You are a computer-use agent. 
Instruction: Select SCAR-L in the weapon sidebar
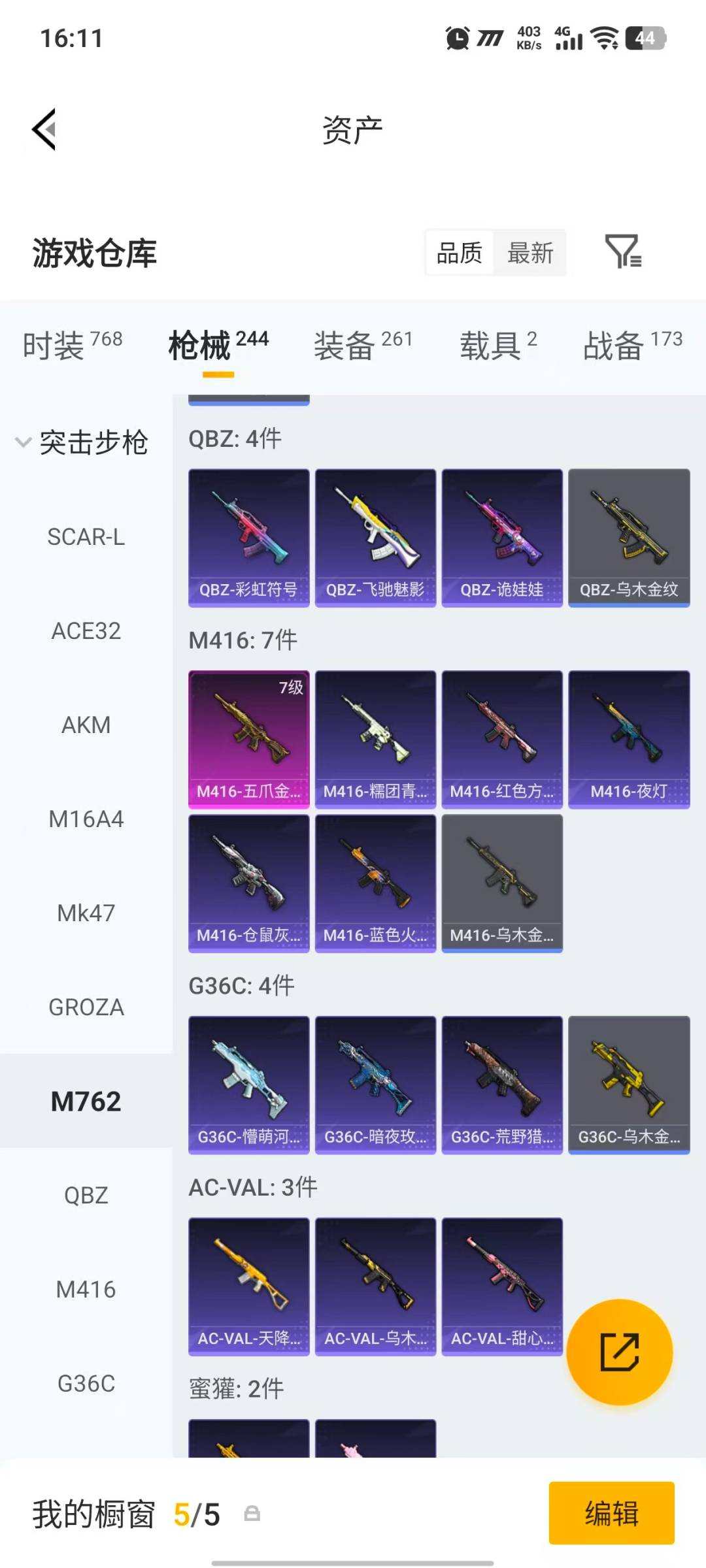tap(86, 537)
